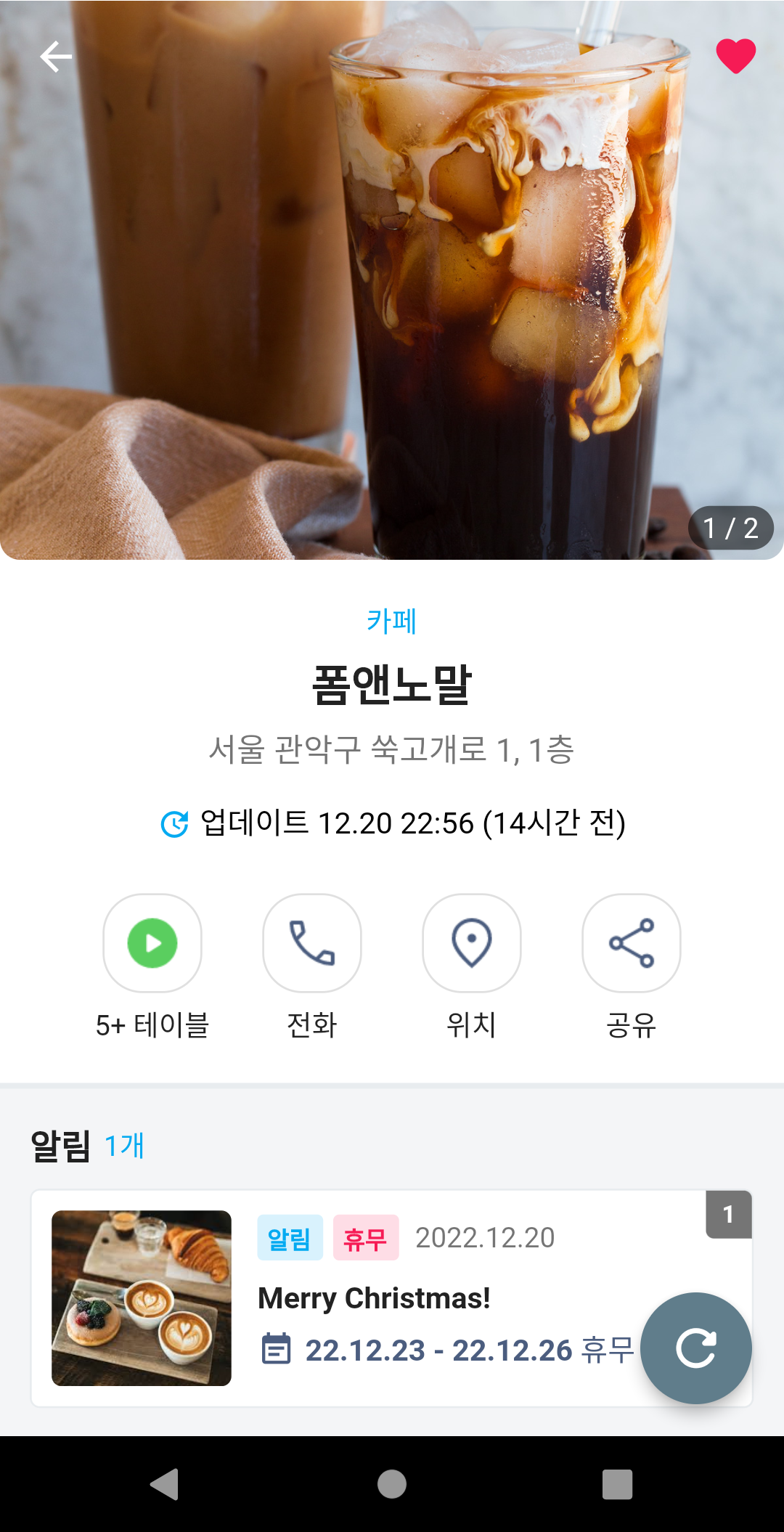Open the 카페 category label
The image size is (784, 1532).
(x=391, y=621)
